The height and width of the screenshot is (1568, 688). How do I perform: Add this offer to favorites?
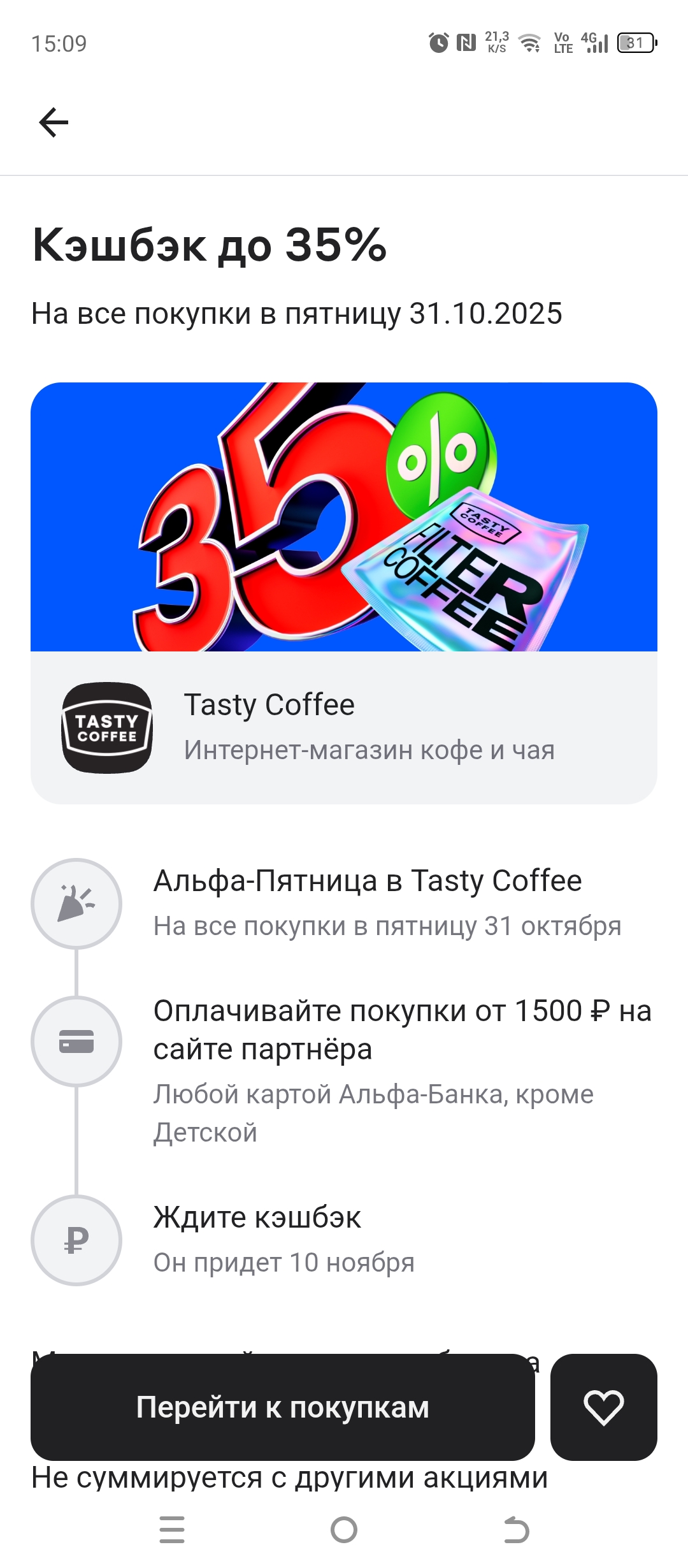(603, 1407)
